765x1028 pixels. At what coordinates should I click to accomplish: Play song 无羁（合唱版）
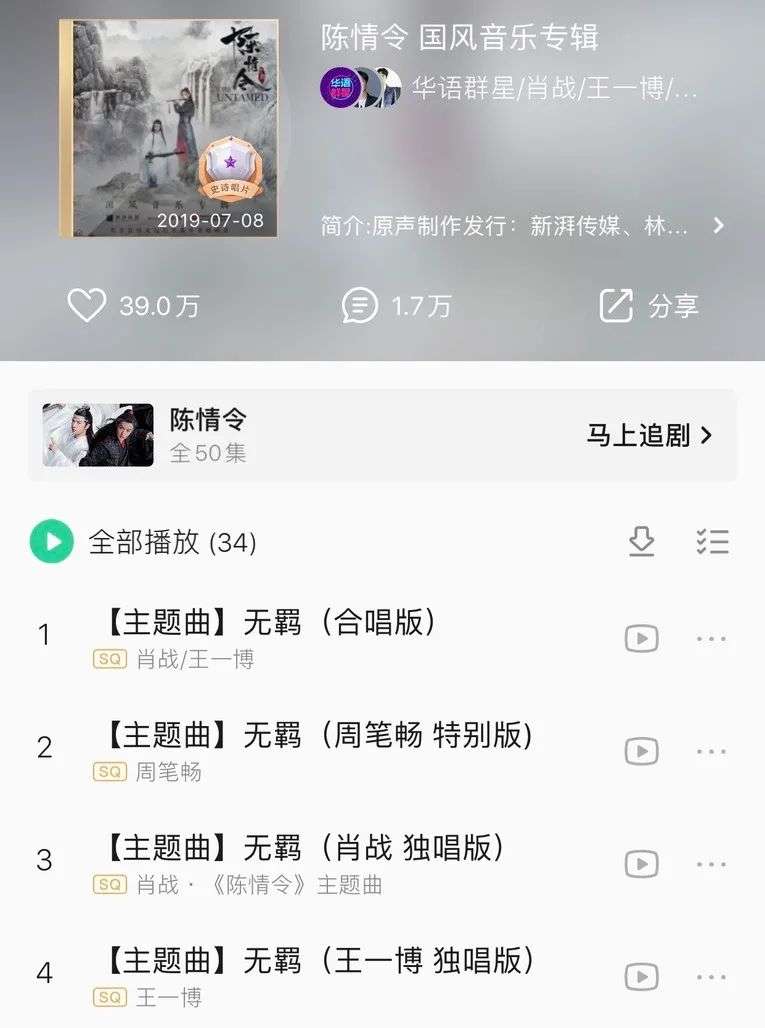(270, 624)
